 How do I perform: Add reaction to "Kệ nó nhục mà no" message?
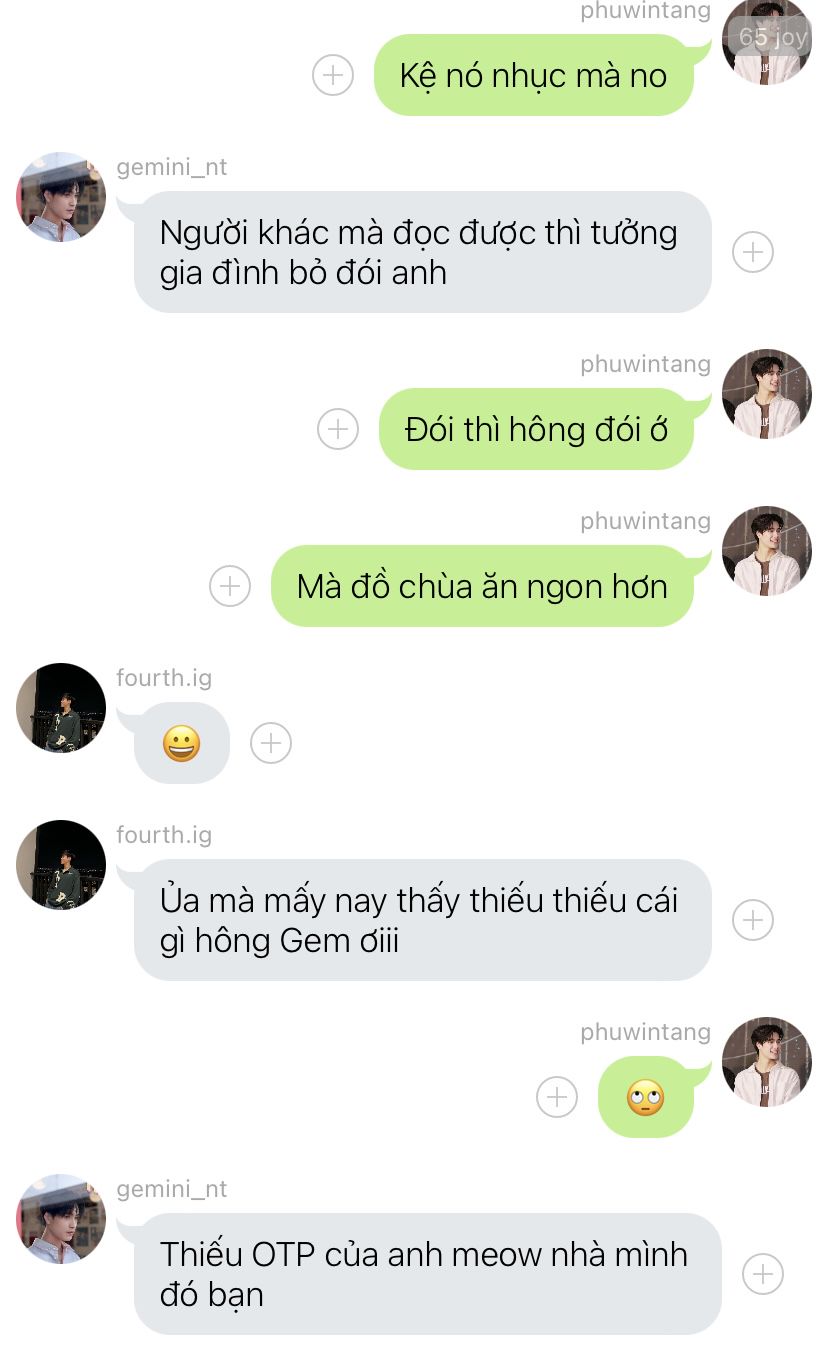click(333, 75)
